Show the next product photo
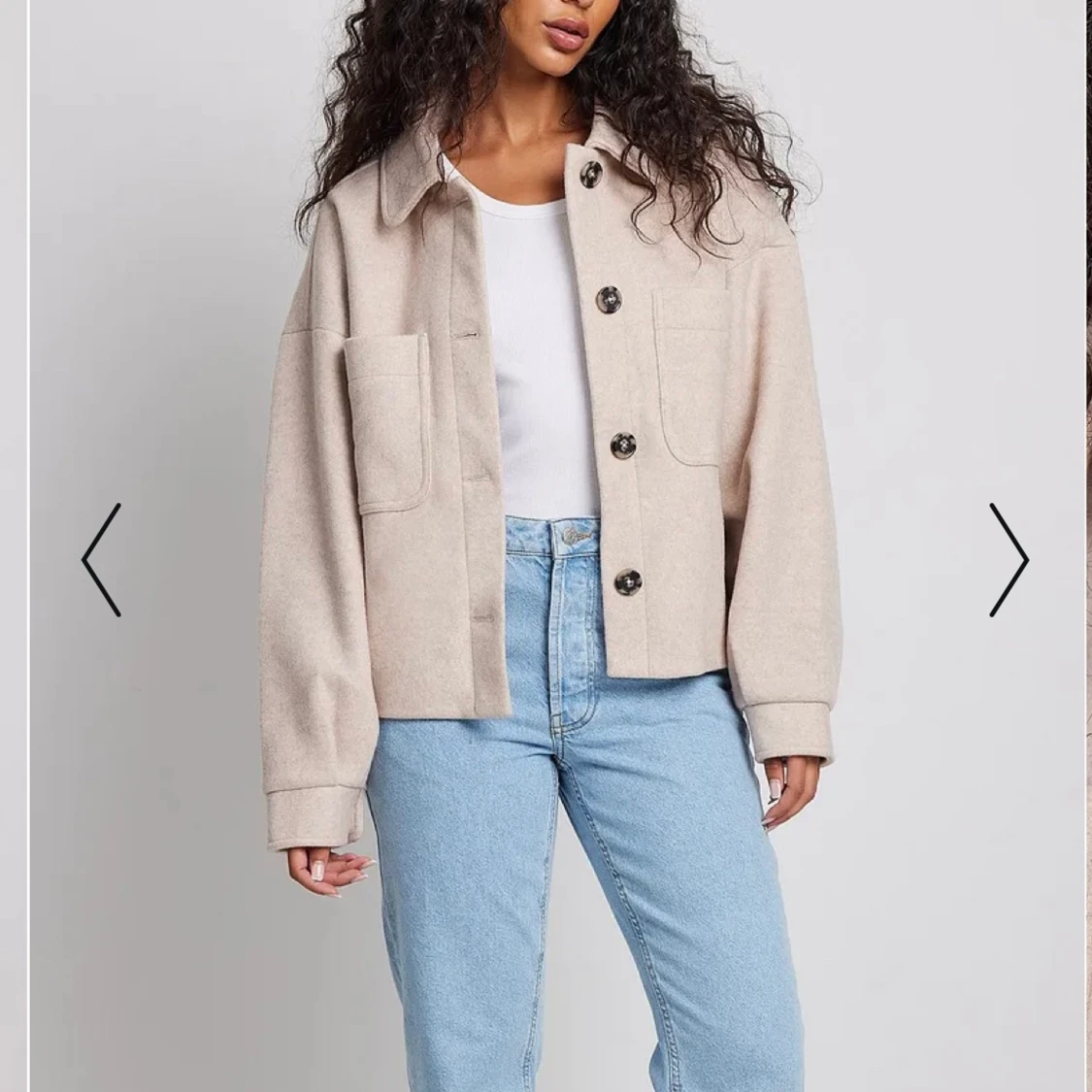This screenshot has width=1092, height=1092. coord(1009,560)
